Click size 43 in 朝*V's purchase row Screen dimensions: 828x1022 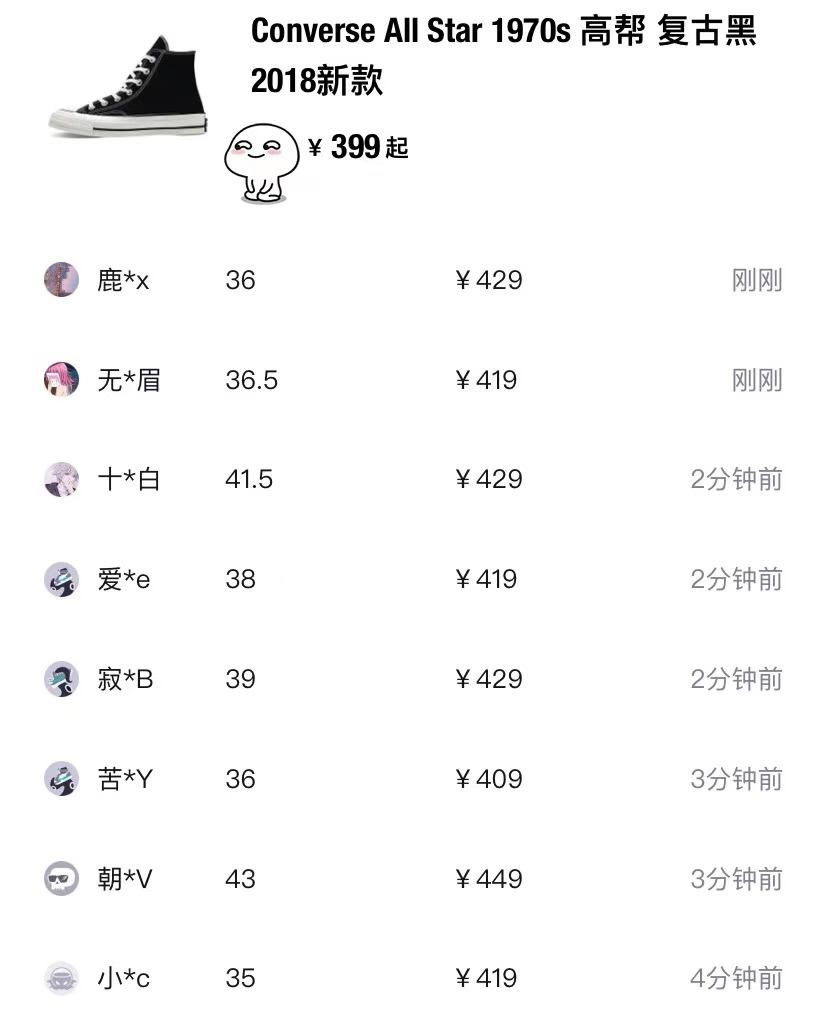pyautogui.click(x=240, y=879)
